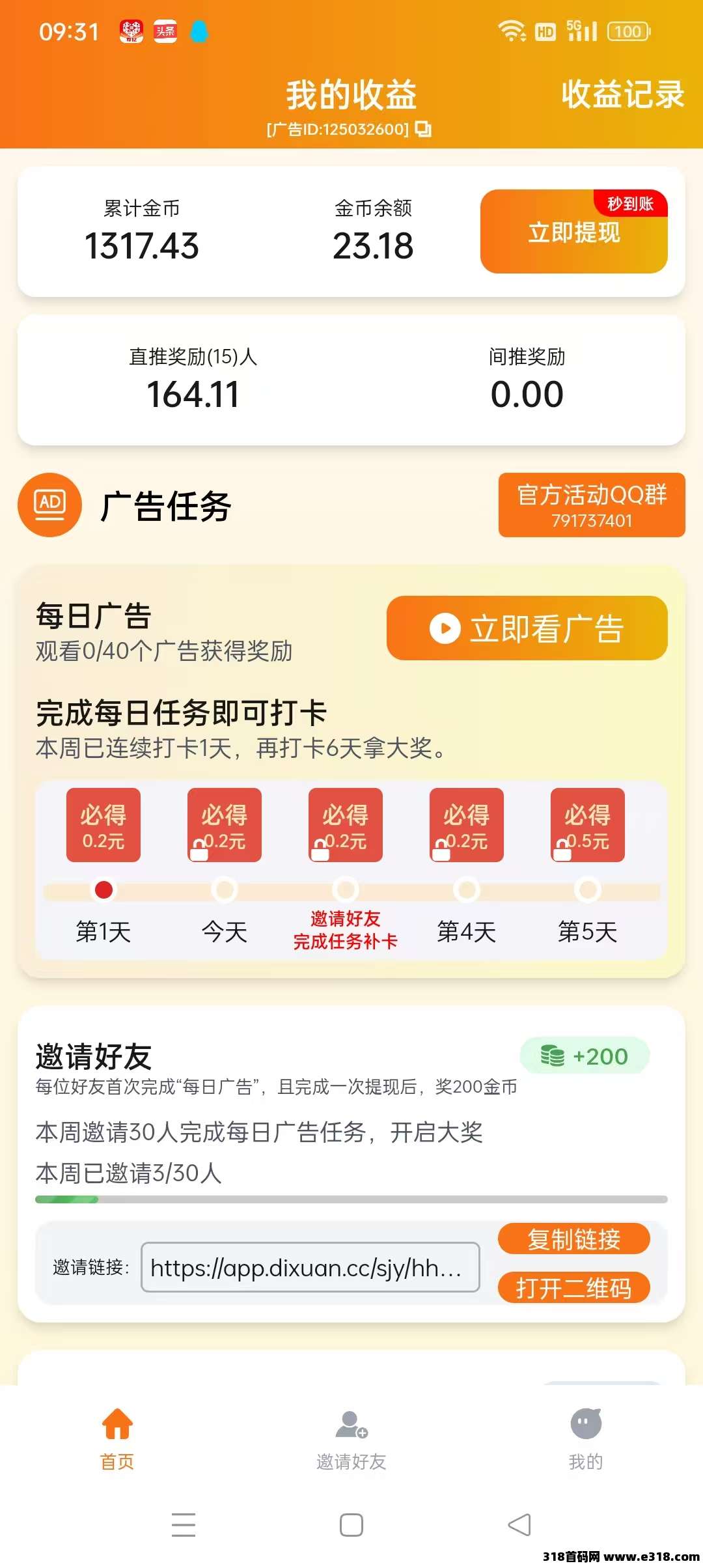Open recent apps from navigation bar

184,1525
